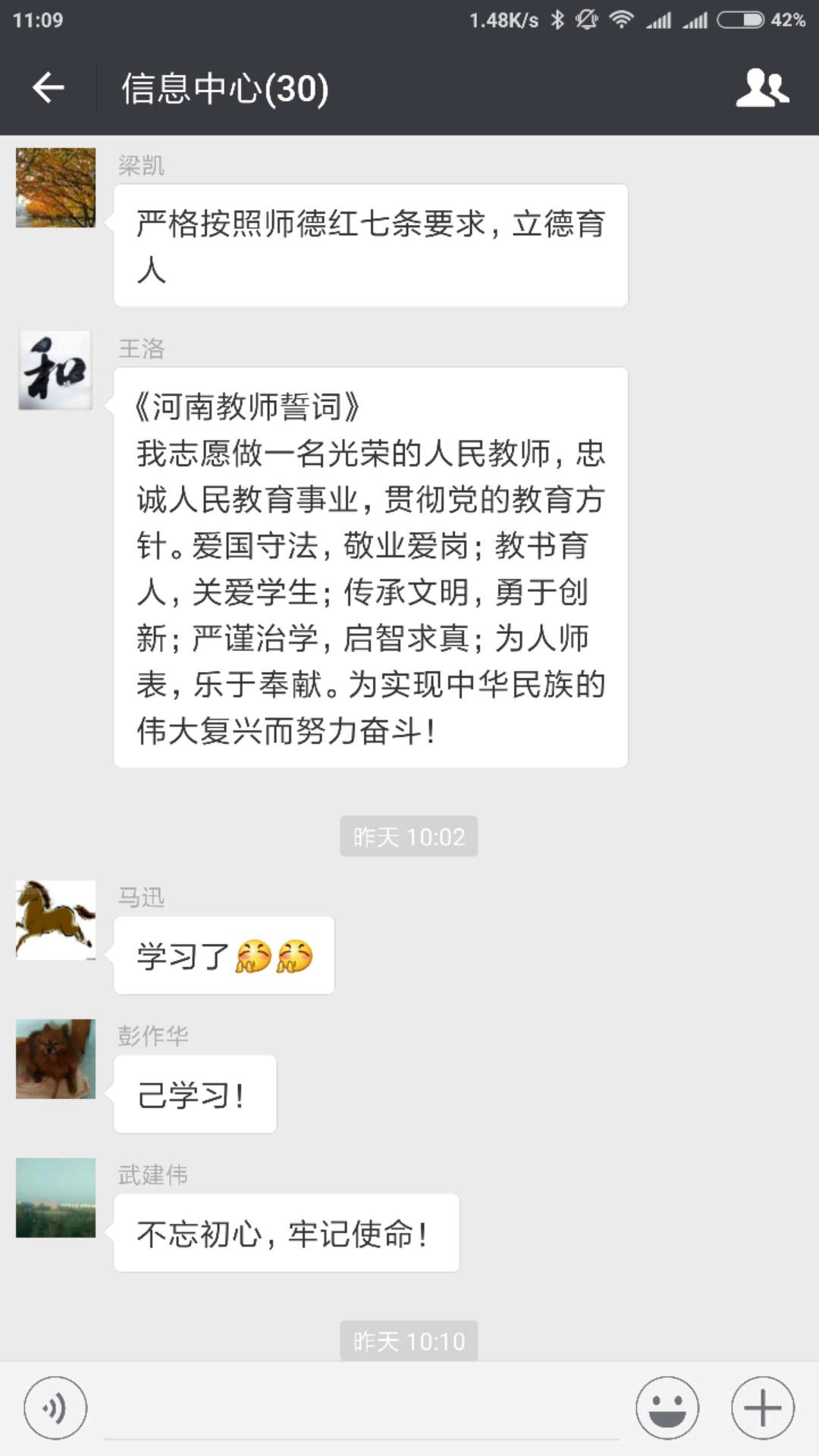This screenshot has height=1456, width=819.
Task: Open group members info icon
Action: pyautogui.click(x=762, y=88)
